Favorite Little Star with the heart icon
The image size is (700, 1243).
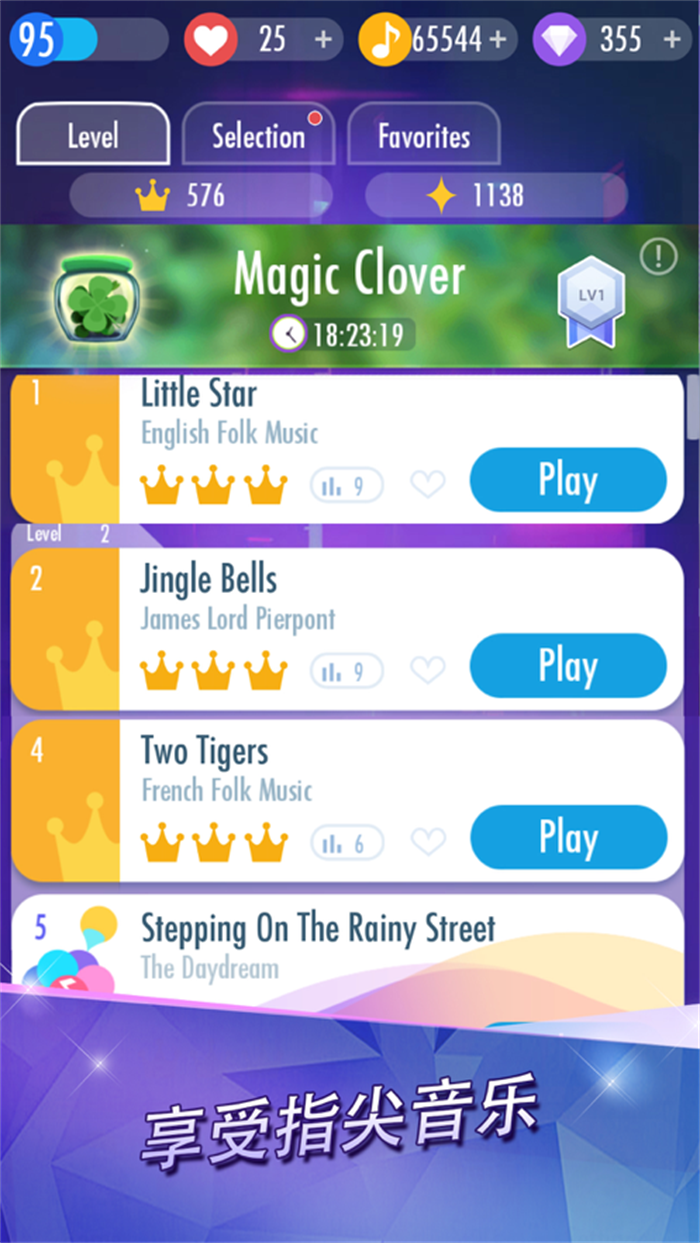[x=428, y=485]
